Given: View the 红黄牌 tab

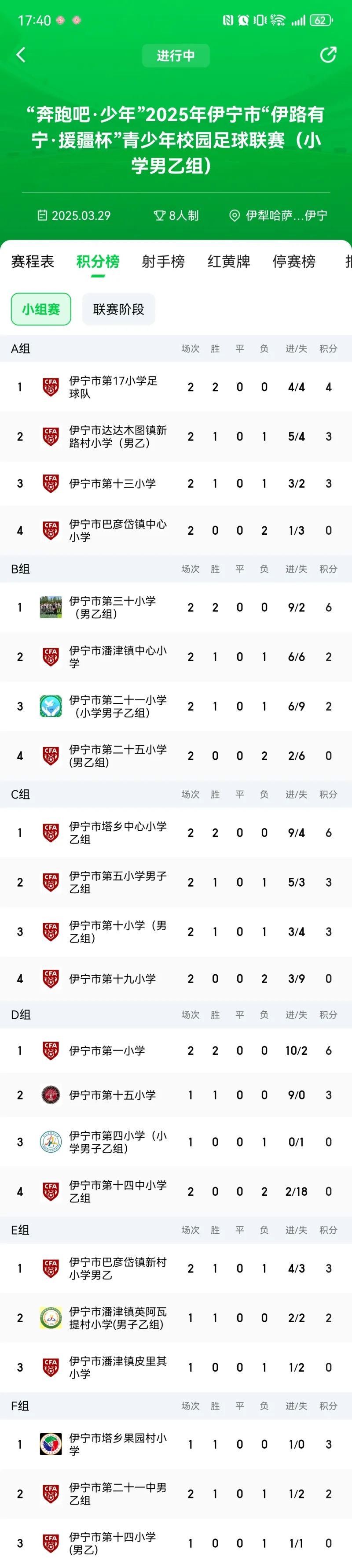Looking at the screenshot, I should coord(229,262).
